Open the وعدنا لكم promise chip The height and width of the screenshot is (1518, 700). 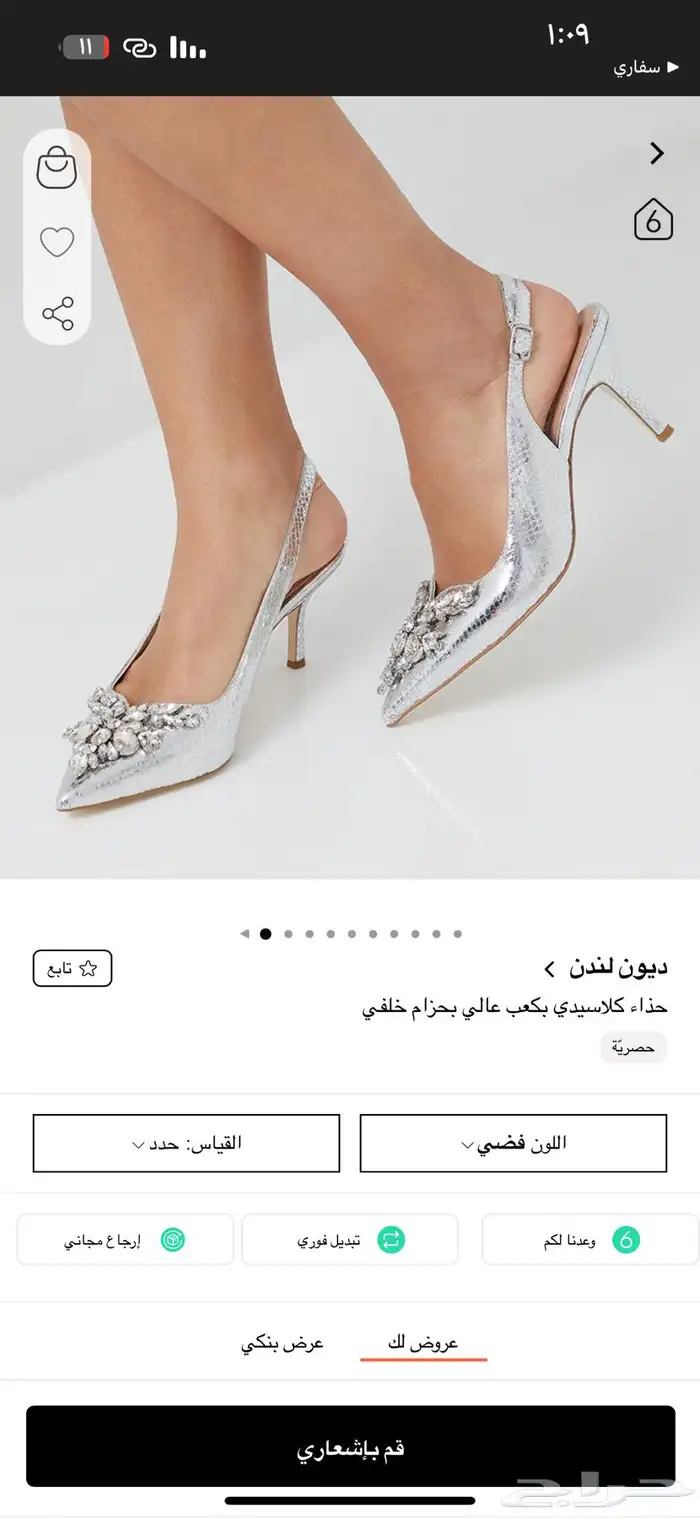(x=590, y=1240)
